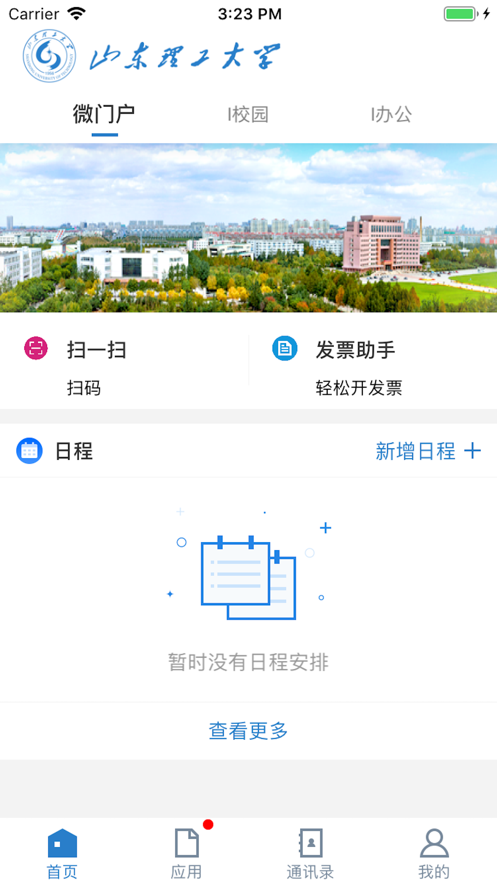The height and width of the screenshot is (883, 497).
Task: Switch to the 应用 tab
Action: [186, 853]
